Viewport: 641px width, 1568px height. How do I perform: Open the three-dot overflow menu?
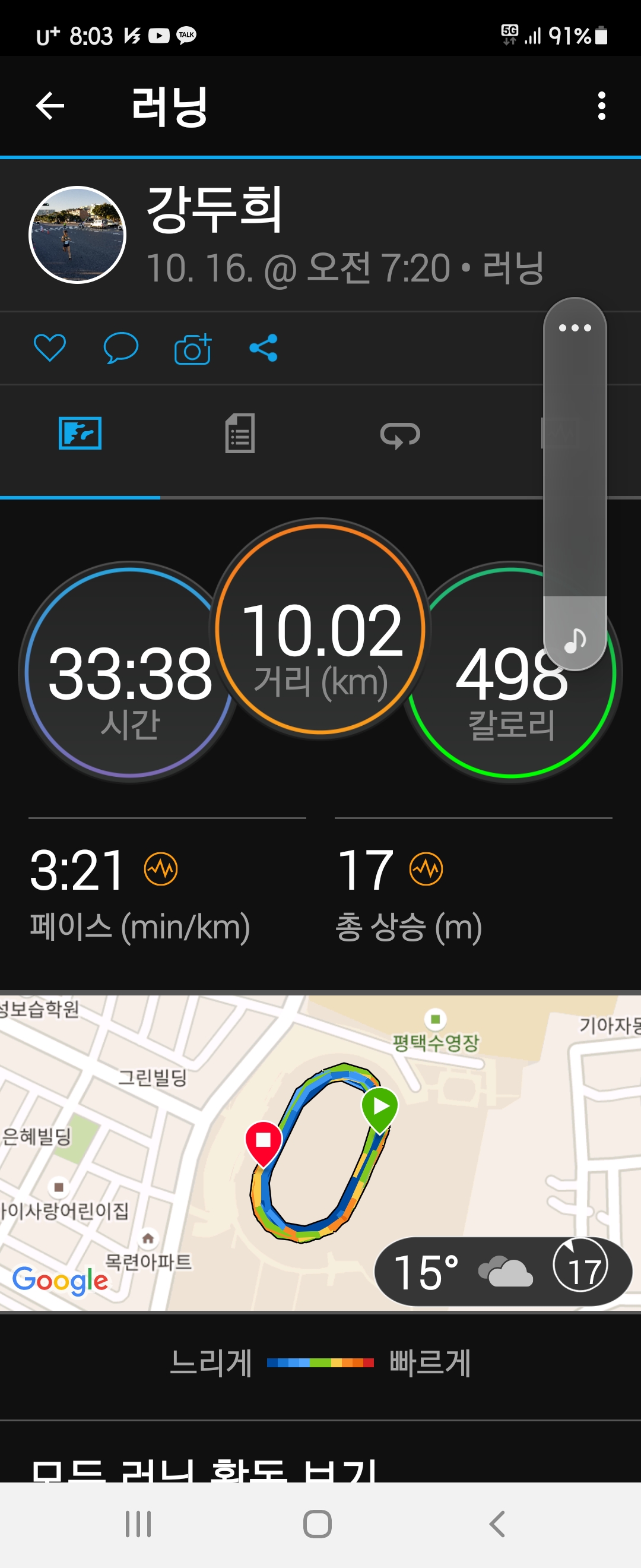[601, 106]
